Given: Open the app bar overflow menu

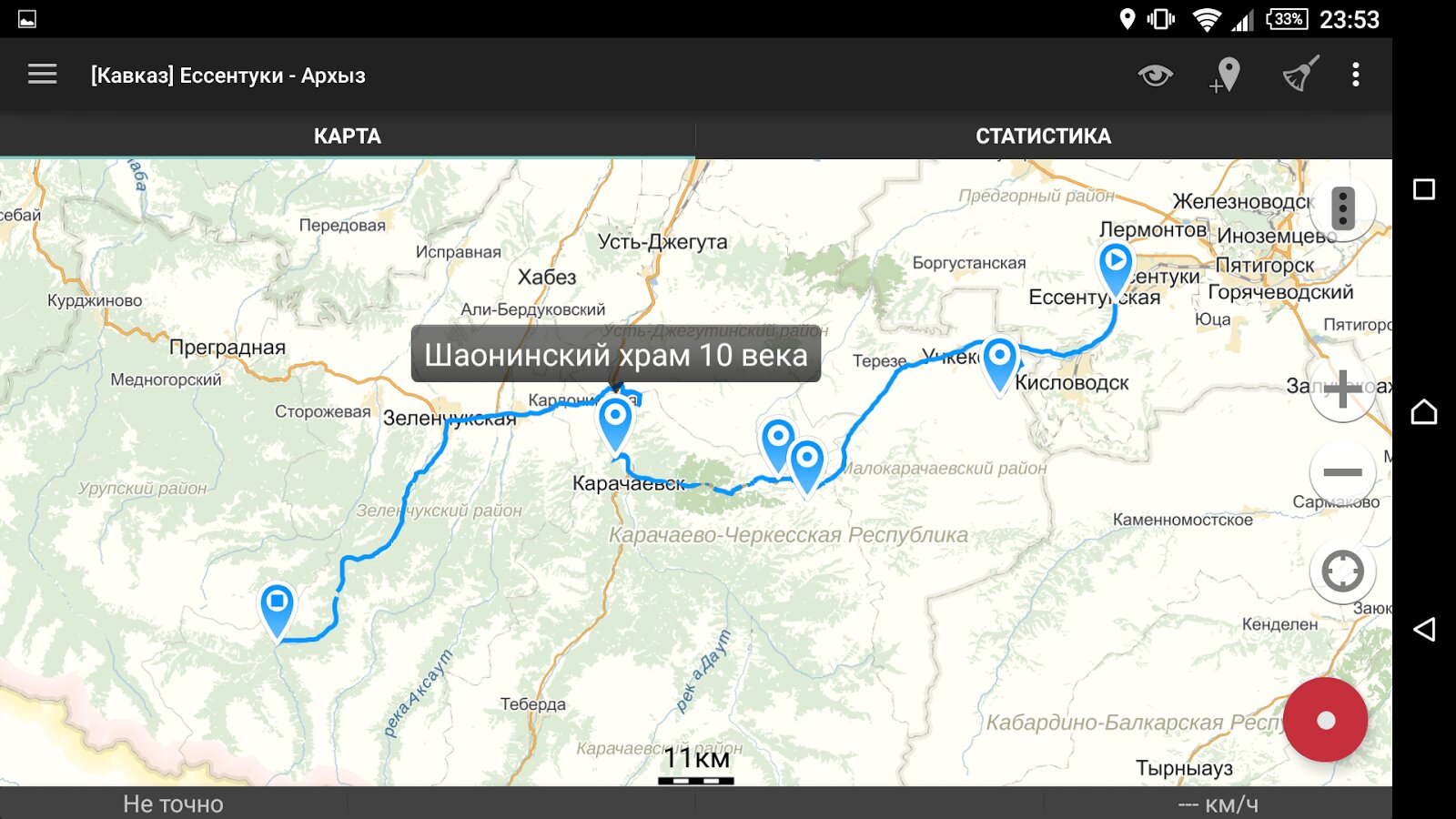Looking at the screenshot, I should tap(1355, 75).
